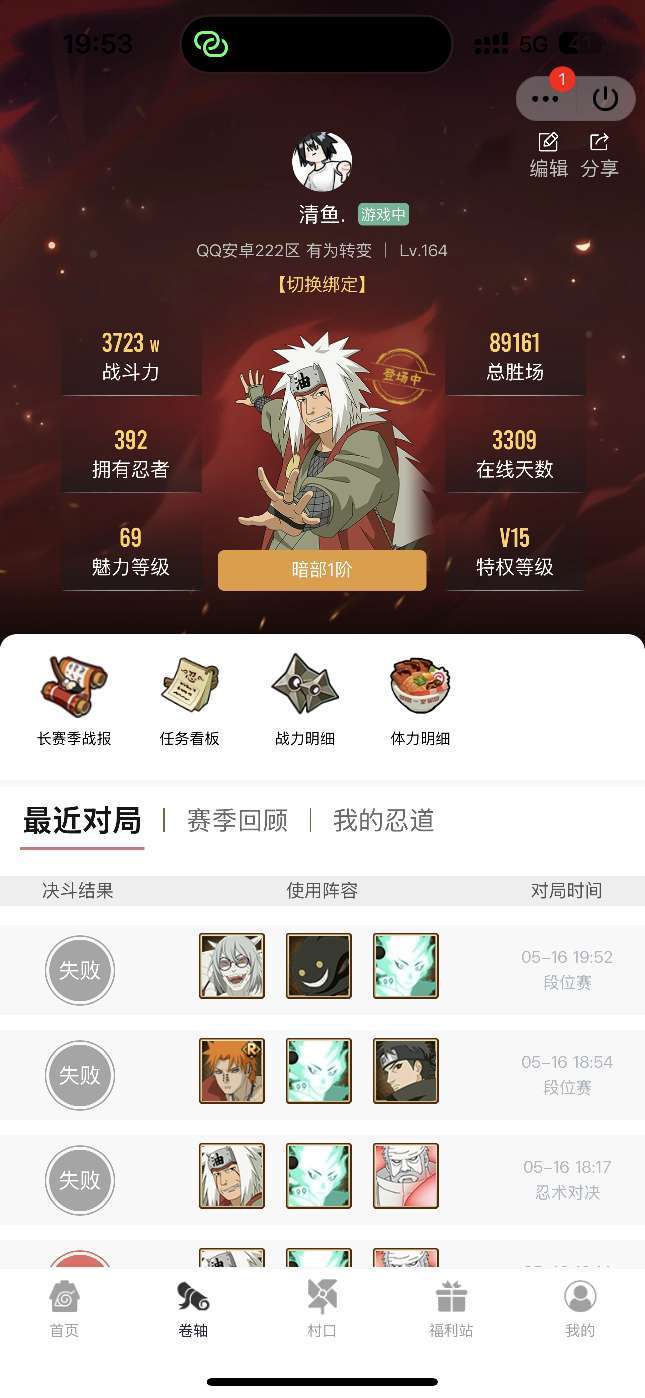The width and height of the screenshot is (645, 1398).
Task: Open 我的 profile tab
Action: [580, 1309]
